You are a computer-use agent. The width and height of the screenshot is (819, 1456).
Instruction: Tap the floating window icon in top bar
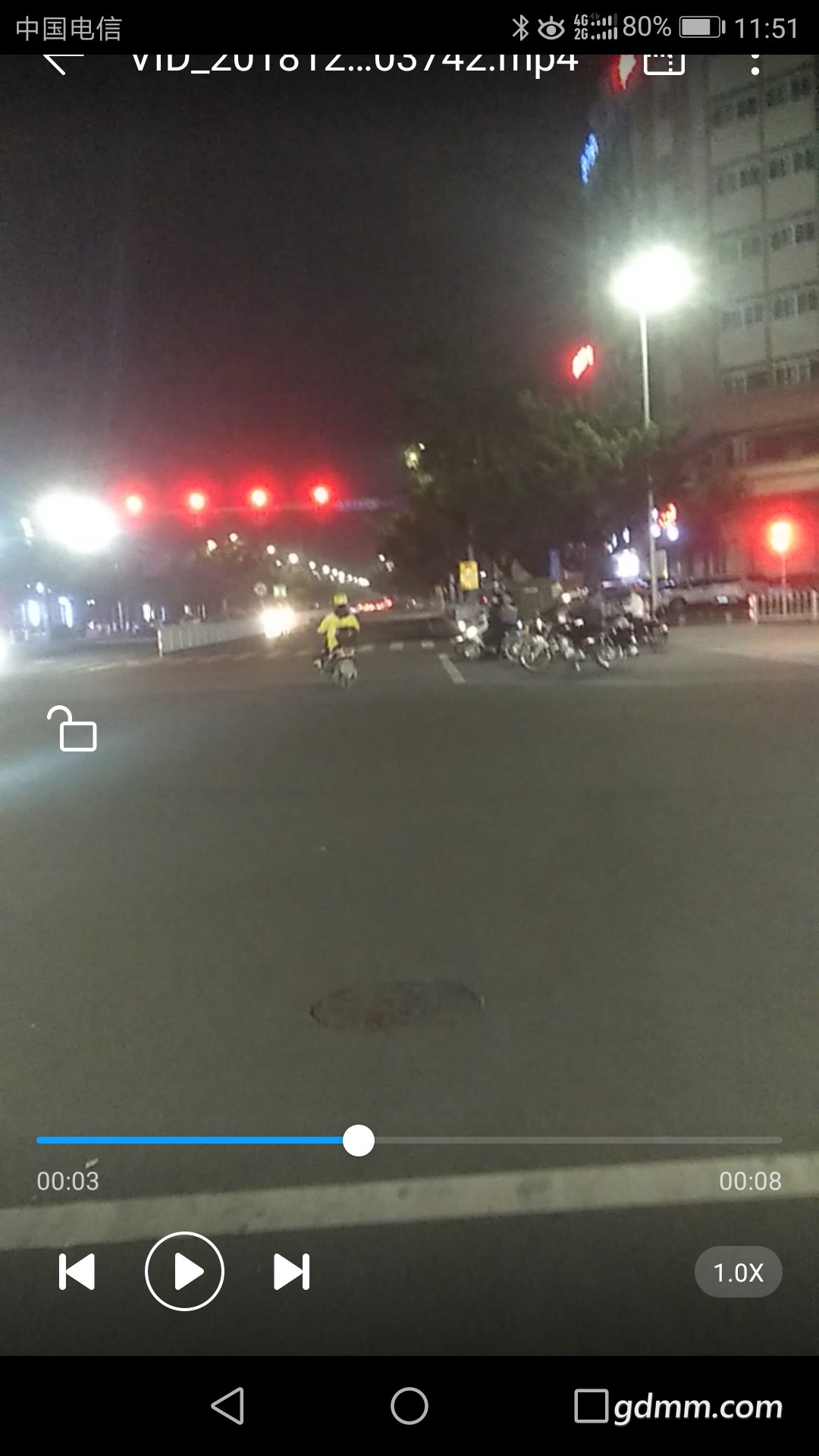(664, 64)
